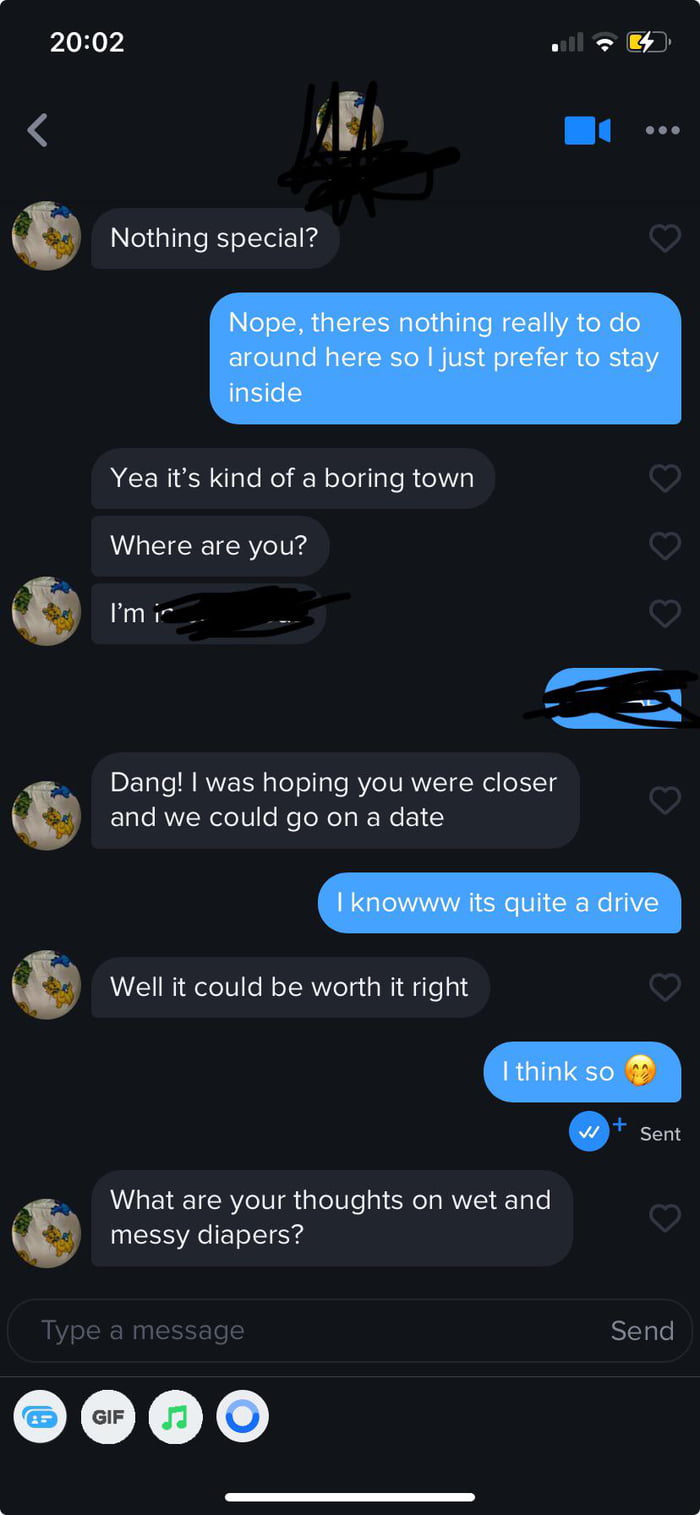Like the "Where are you?" message
700x1515 pixels.
(x=665, y=545)
